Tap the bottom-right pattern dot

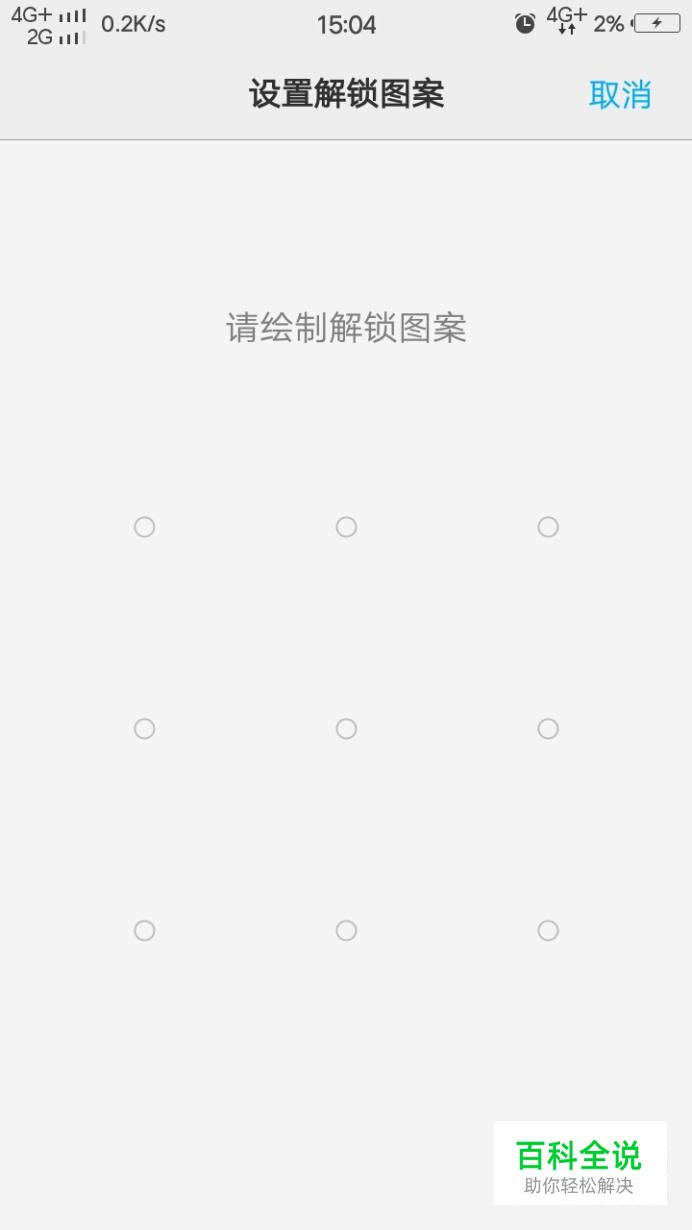click(548, 931)
